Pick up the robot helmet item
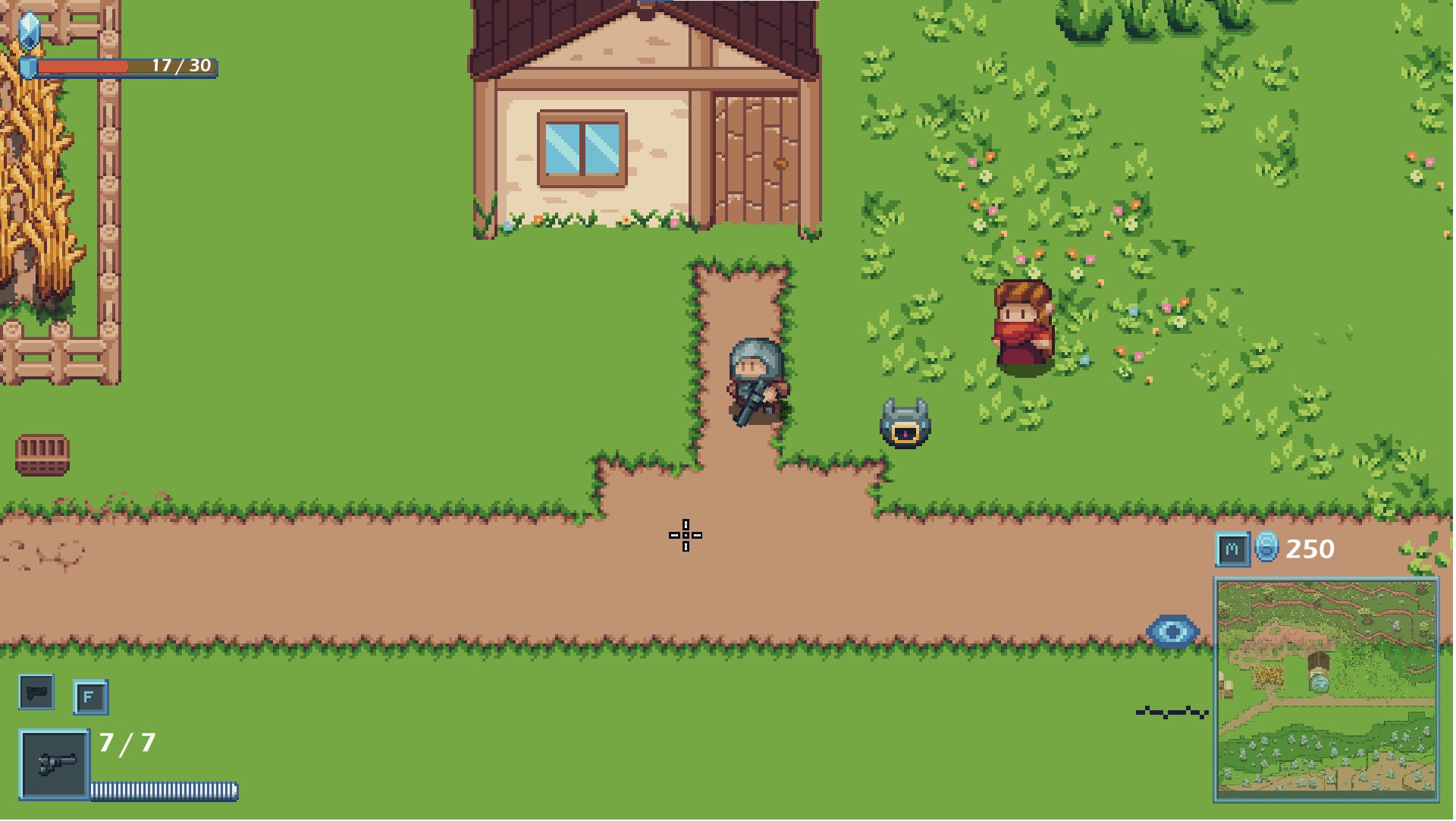Viewport: 1456px width, 821px height. (x=905, y=424)
